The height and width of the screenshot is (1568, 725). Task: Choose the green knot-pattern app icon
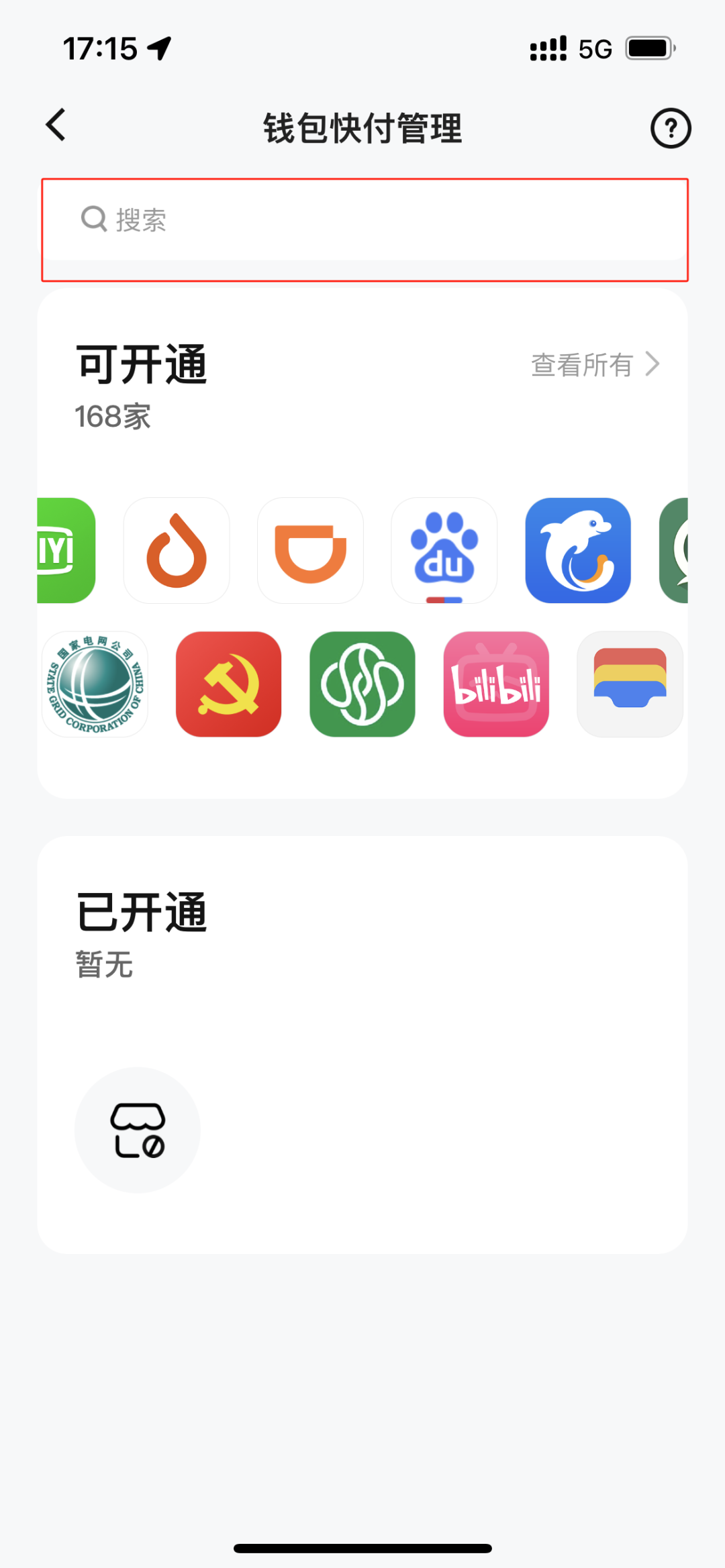(x=362, y=684)
